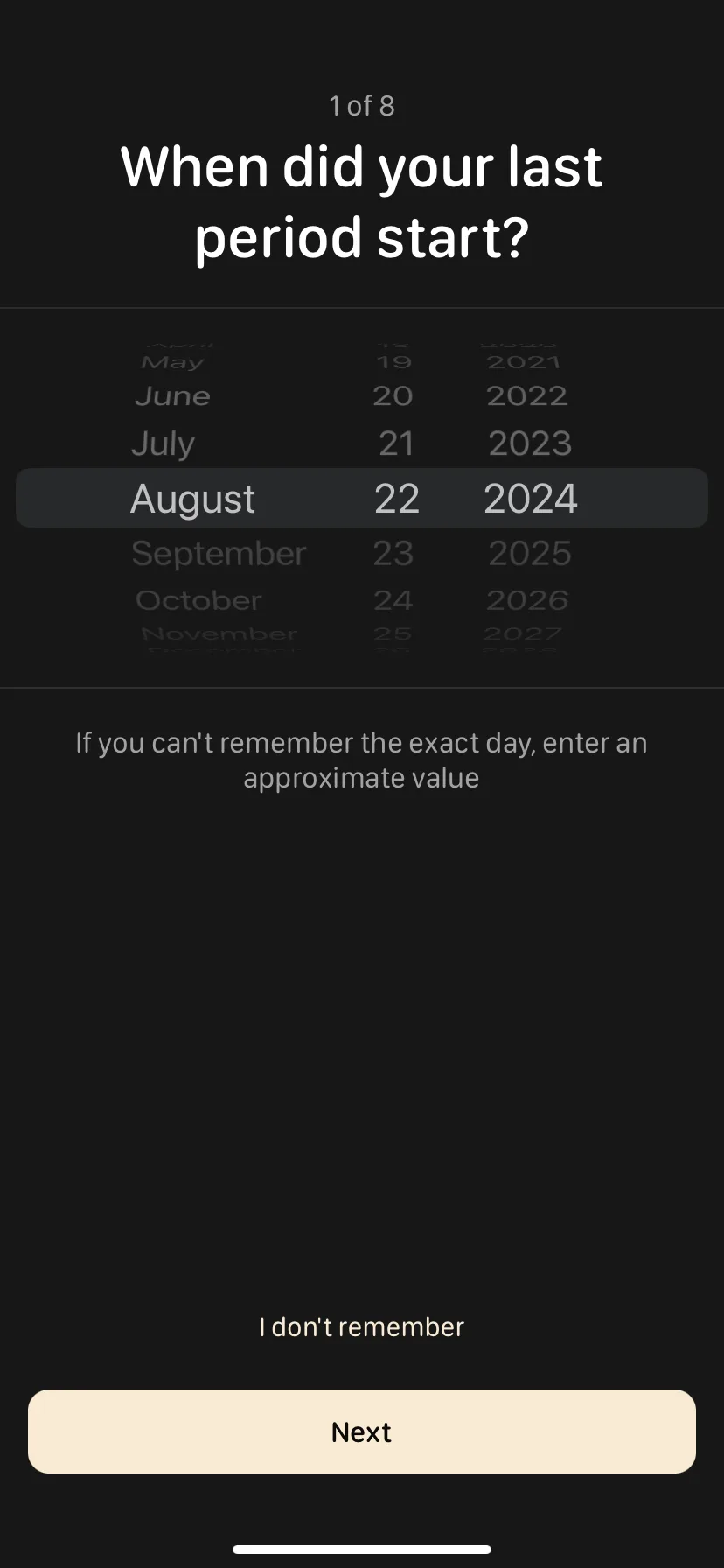Tap the I don't remember link
Image resolution: width=724 pixels, height=1568 pixels.
click(361, 1326)
